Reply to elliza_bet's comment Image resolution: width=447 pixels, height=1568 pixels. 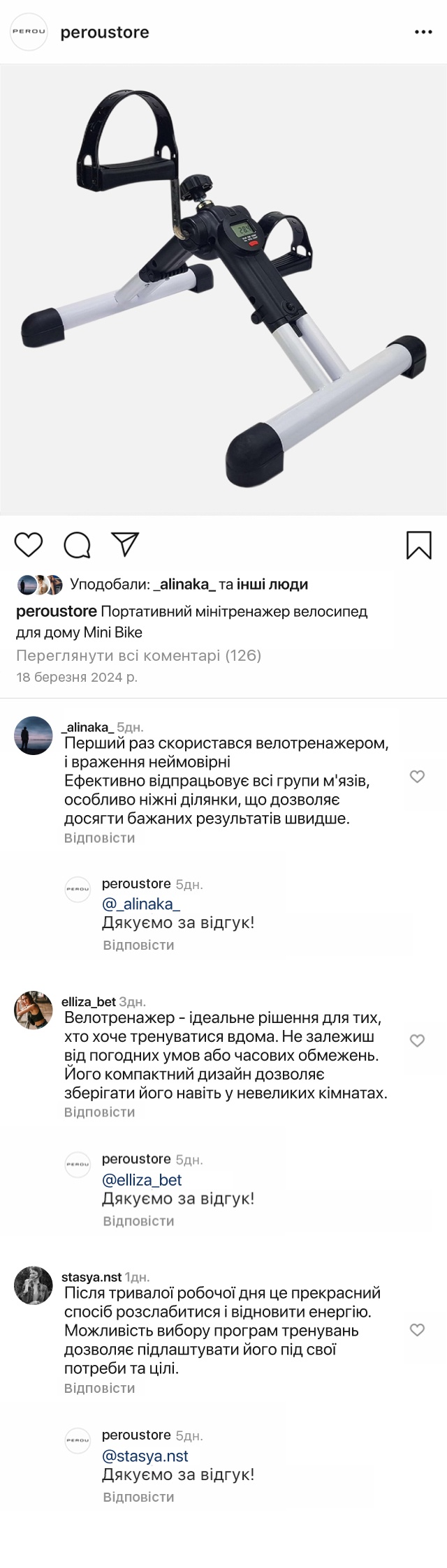[99, 1112]
